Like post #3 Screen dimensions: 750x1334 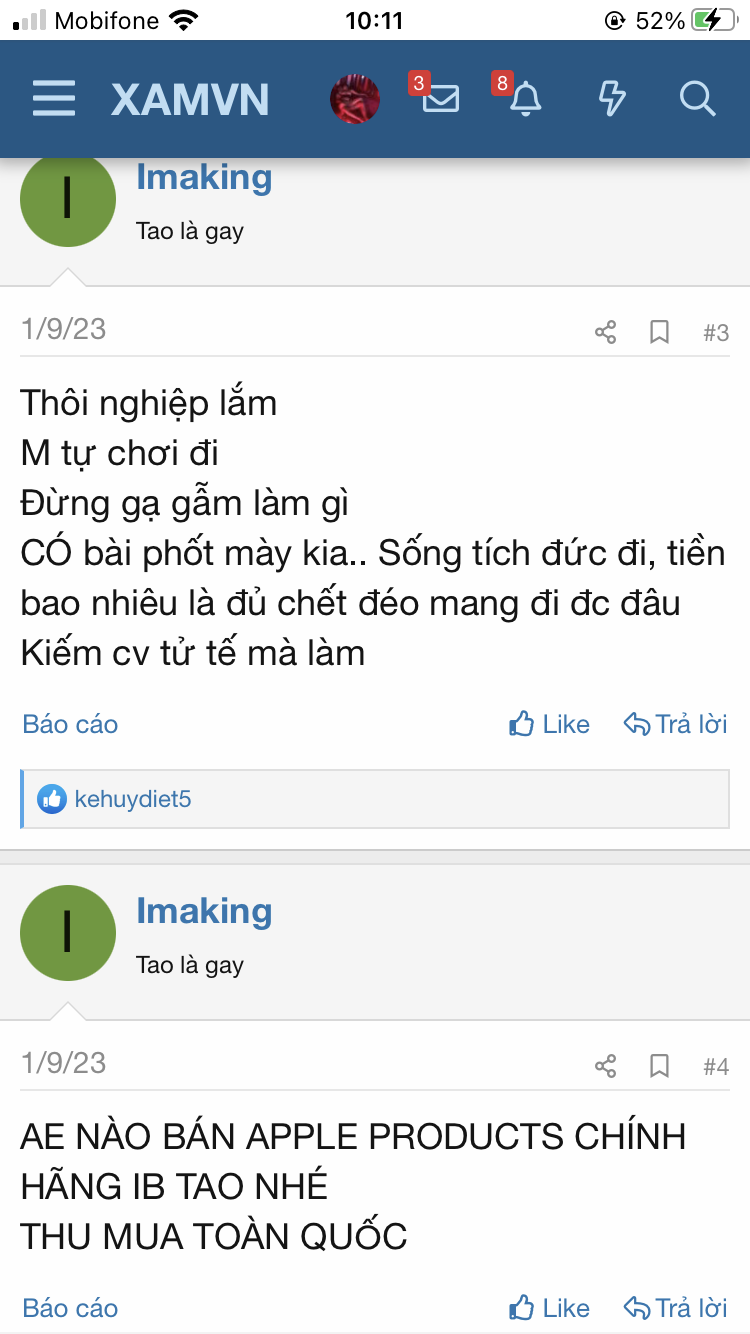click(x=549, y=724)
